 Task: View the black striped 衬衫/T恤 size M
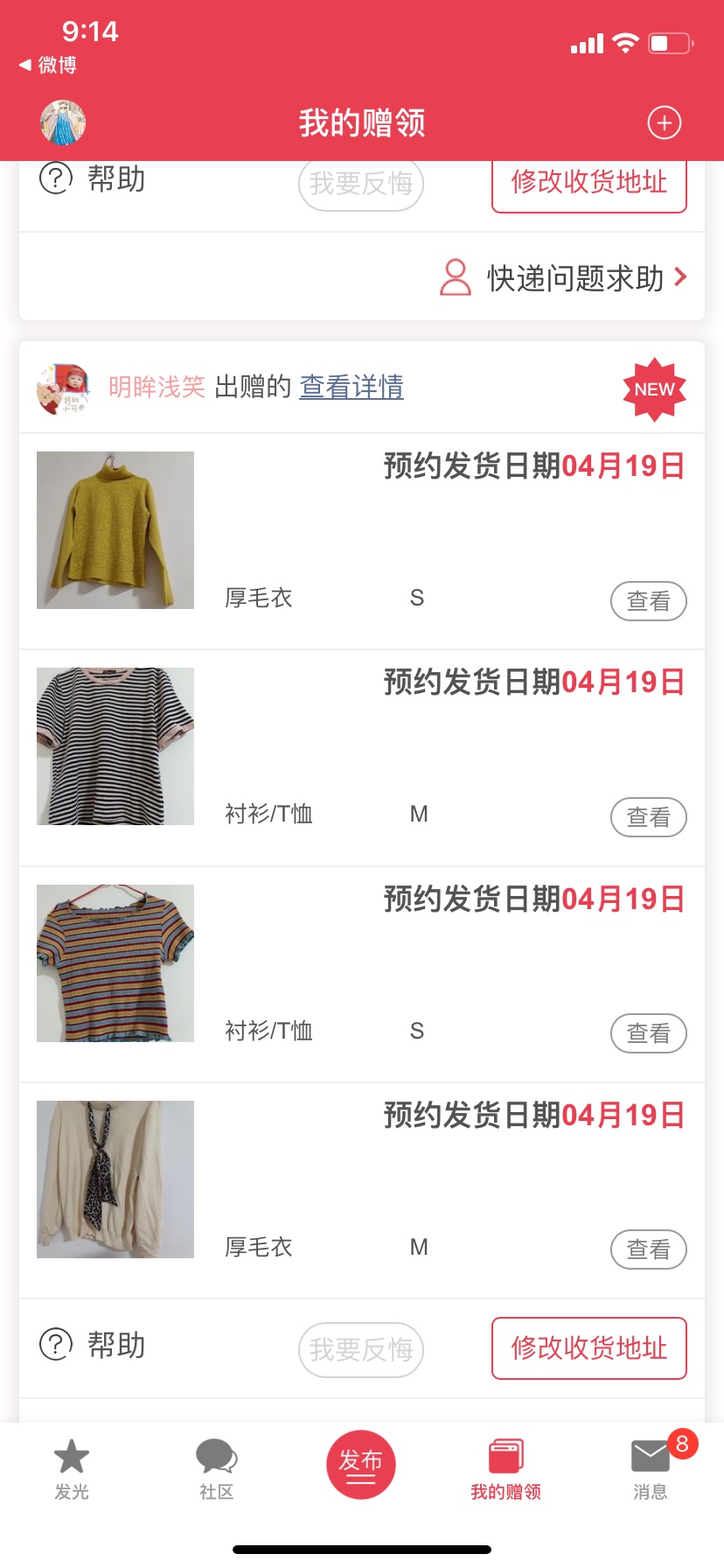point(648,817)
